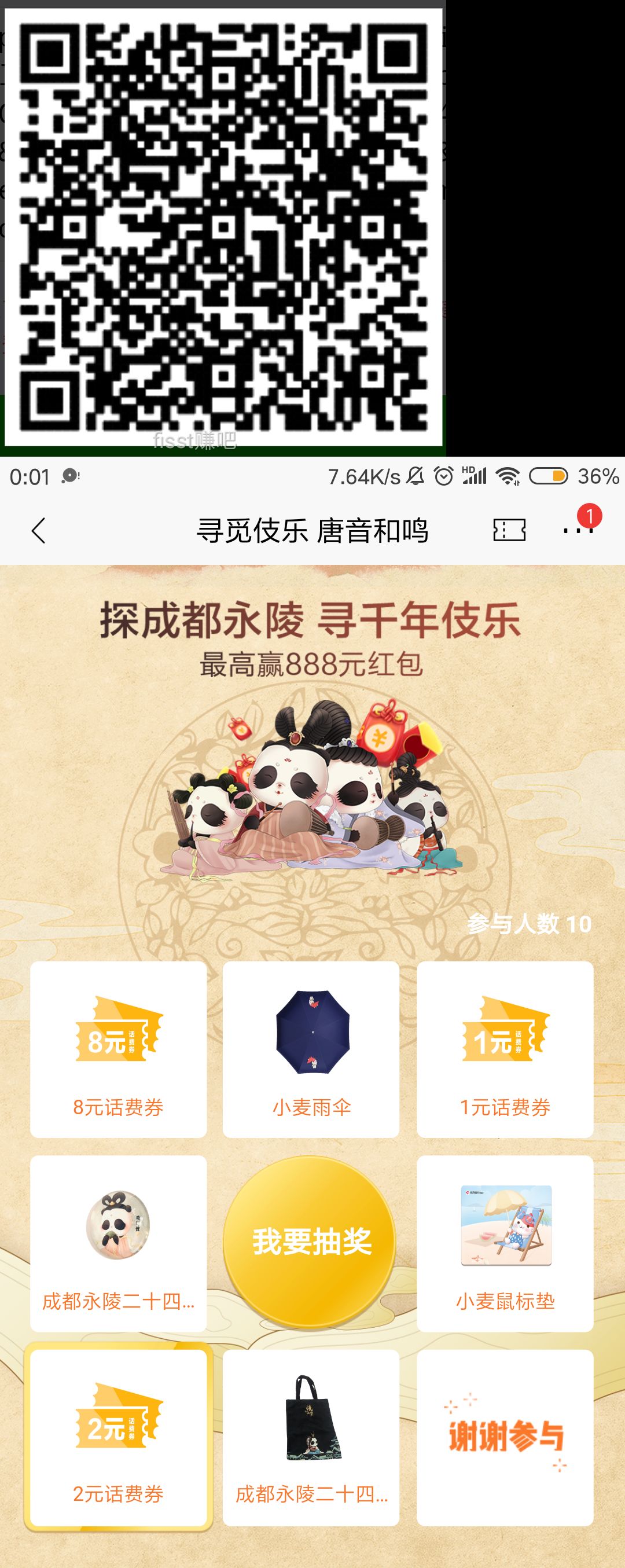Image resolution: width=625 pixels, height=1568 pixels.
Task: Open the overflow menu with the red badge
Action: pyautogui.click(x=577, y=530)
